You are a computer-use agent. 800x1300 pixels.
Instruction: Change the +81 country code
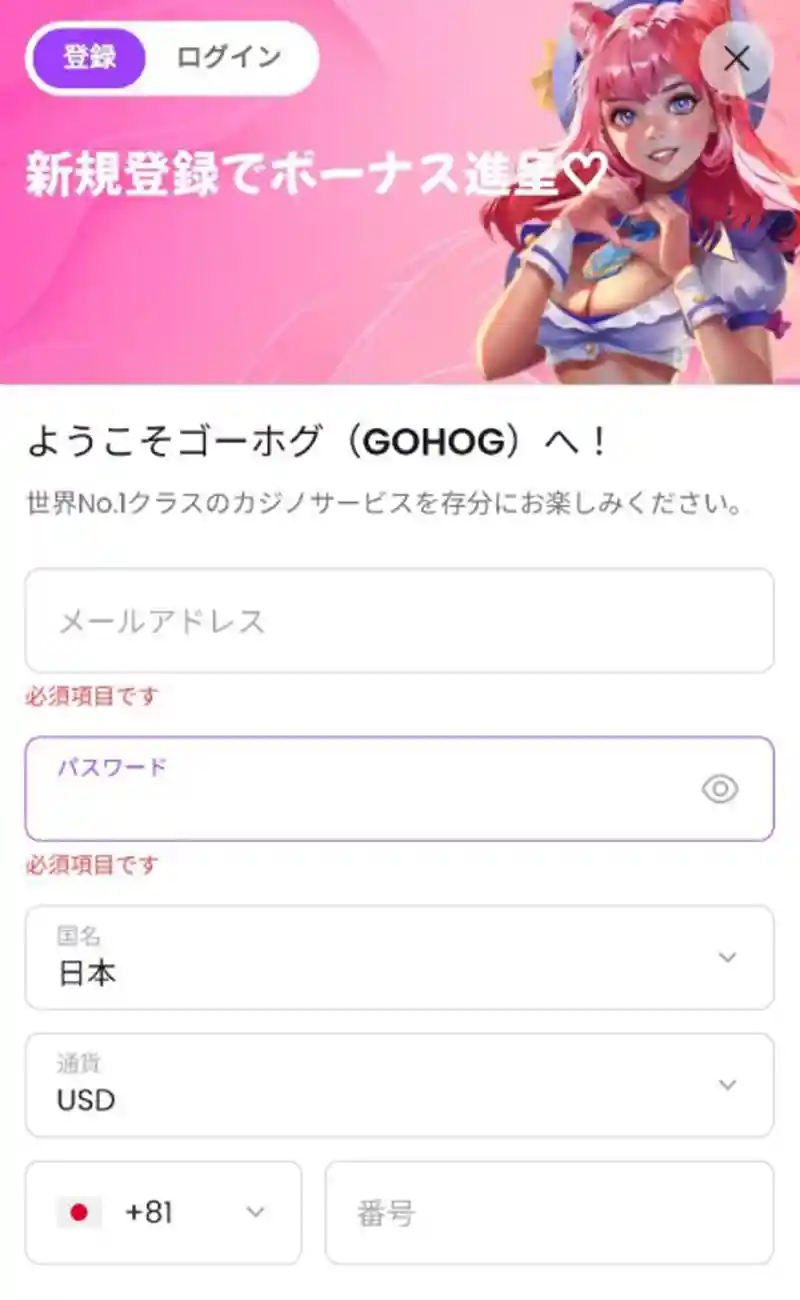point(163,1212)
